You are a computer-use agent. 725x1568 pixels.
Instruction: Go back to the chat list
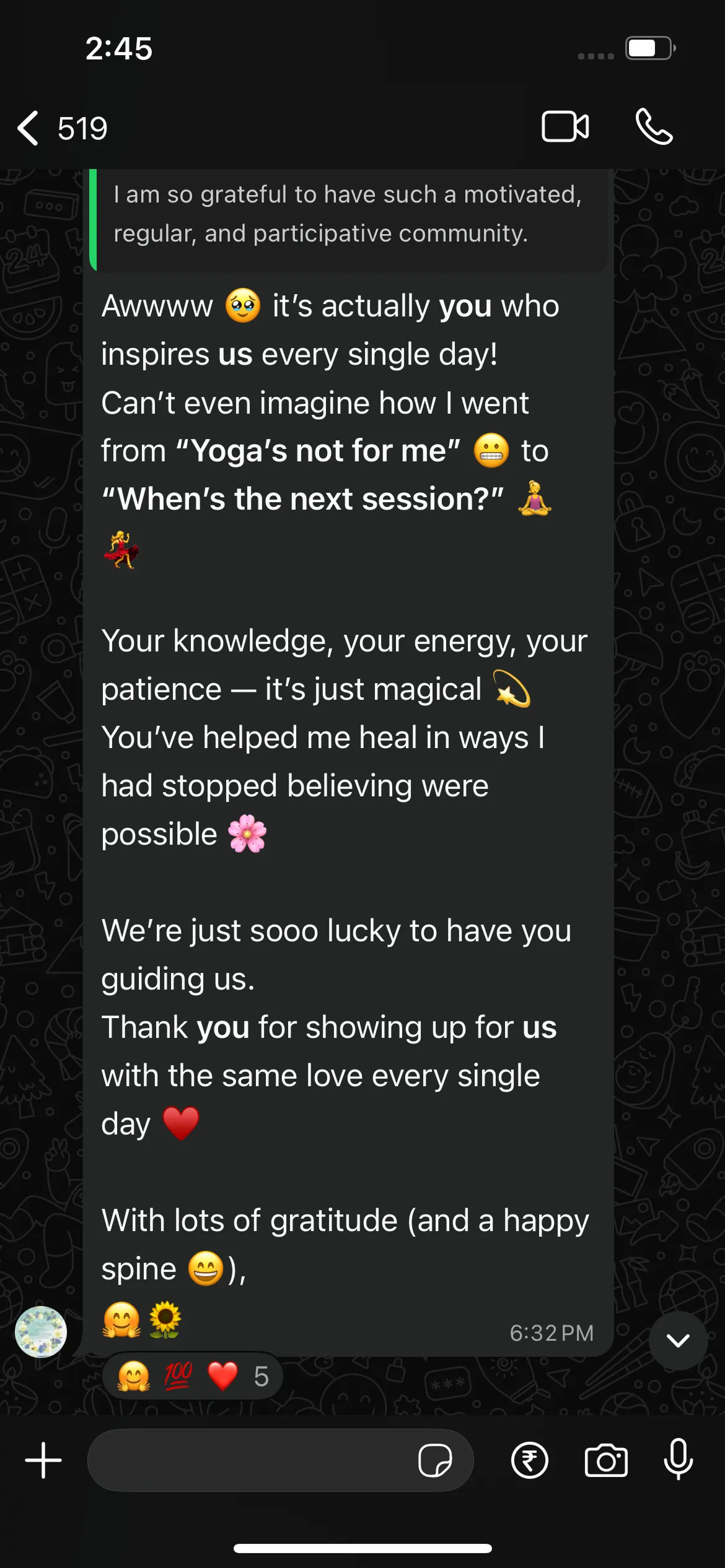point(29,128)
